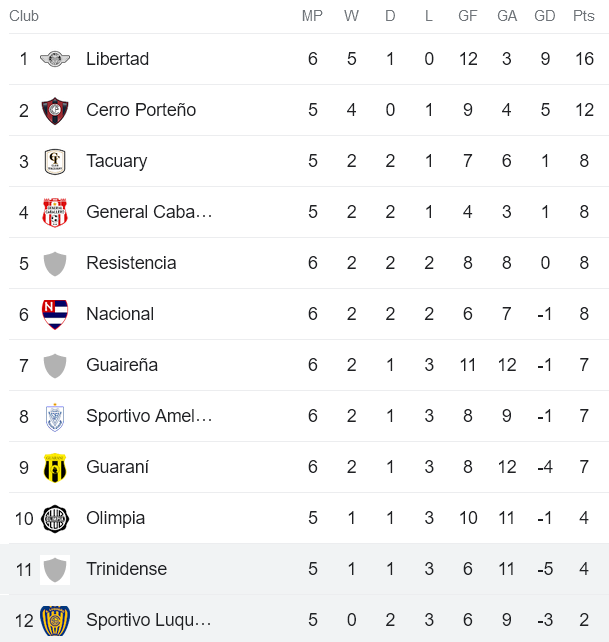Open the Sportivo Ameliano row
The height and width of the screenshot is (642, 609).
[x=149, y=416]
